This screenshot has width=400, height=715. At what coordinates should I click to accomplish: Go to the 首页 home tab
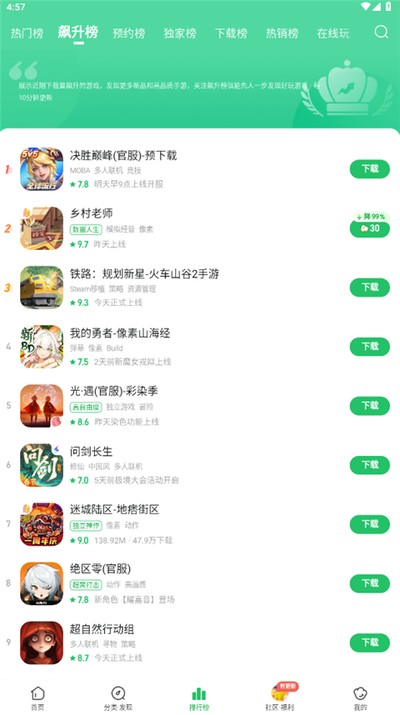pyautogui.click(x=38, y=699)
